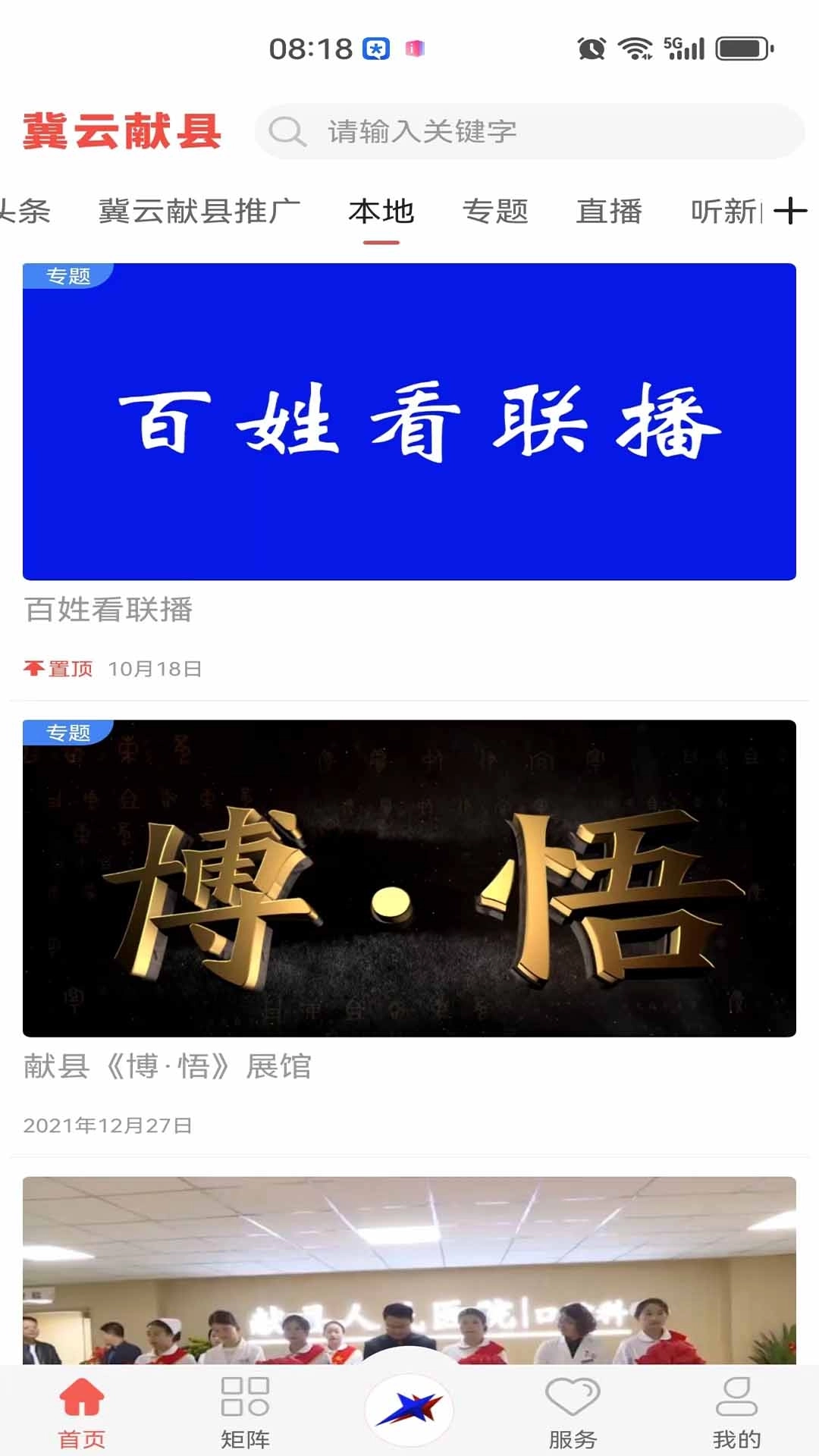Image resolution: width=819 pixels, height=1456 pixels.
Task: Open the 服务 bottom tab
Action: (573, 1412)
